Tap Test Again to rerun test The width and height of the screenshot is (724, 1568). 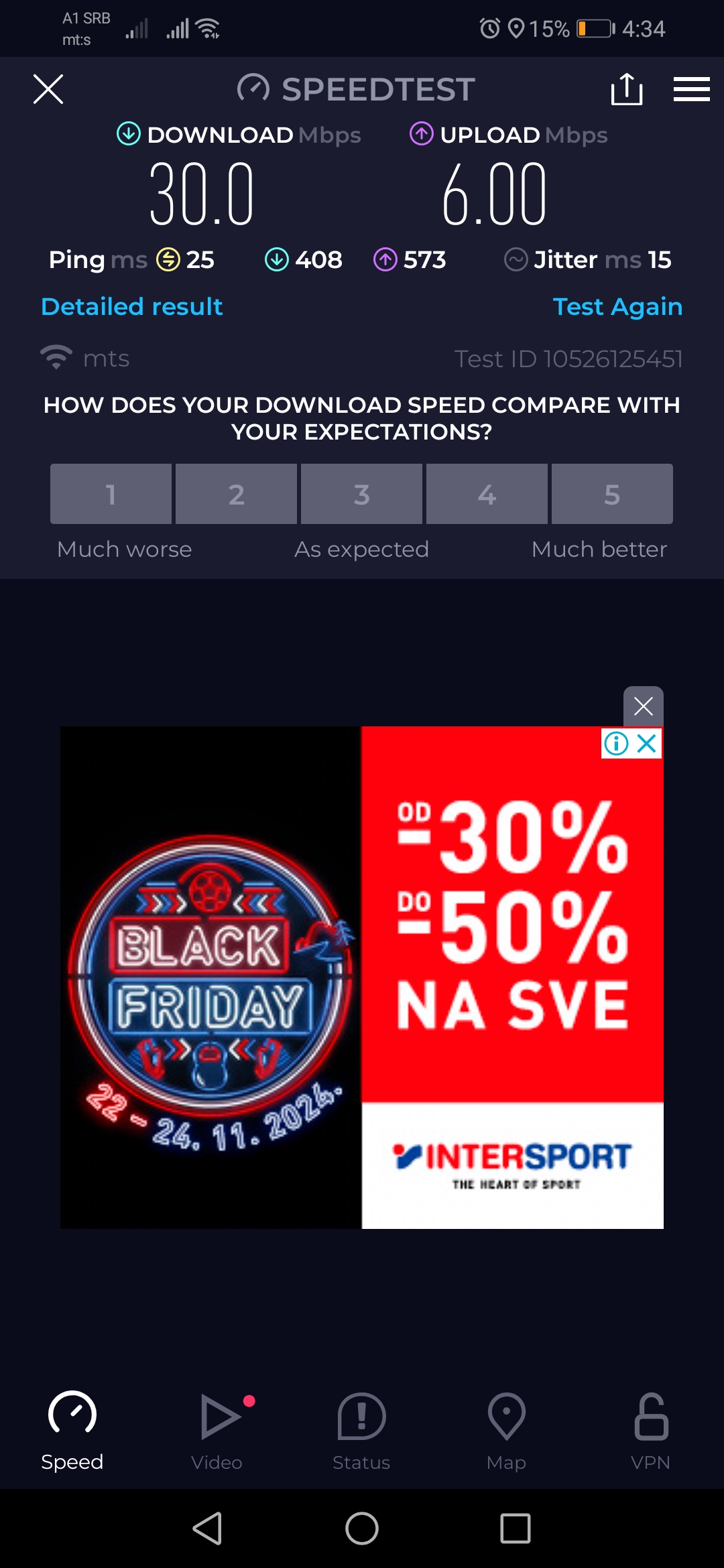click(x=617, y=306)
